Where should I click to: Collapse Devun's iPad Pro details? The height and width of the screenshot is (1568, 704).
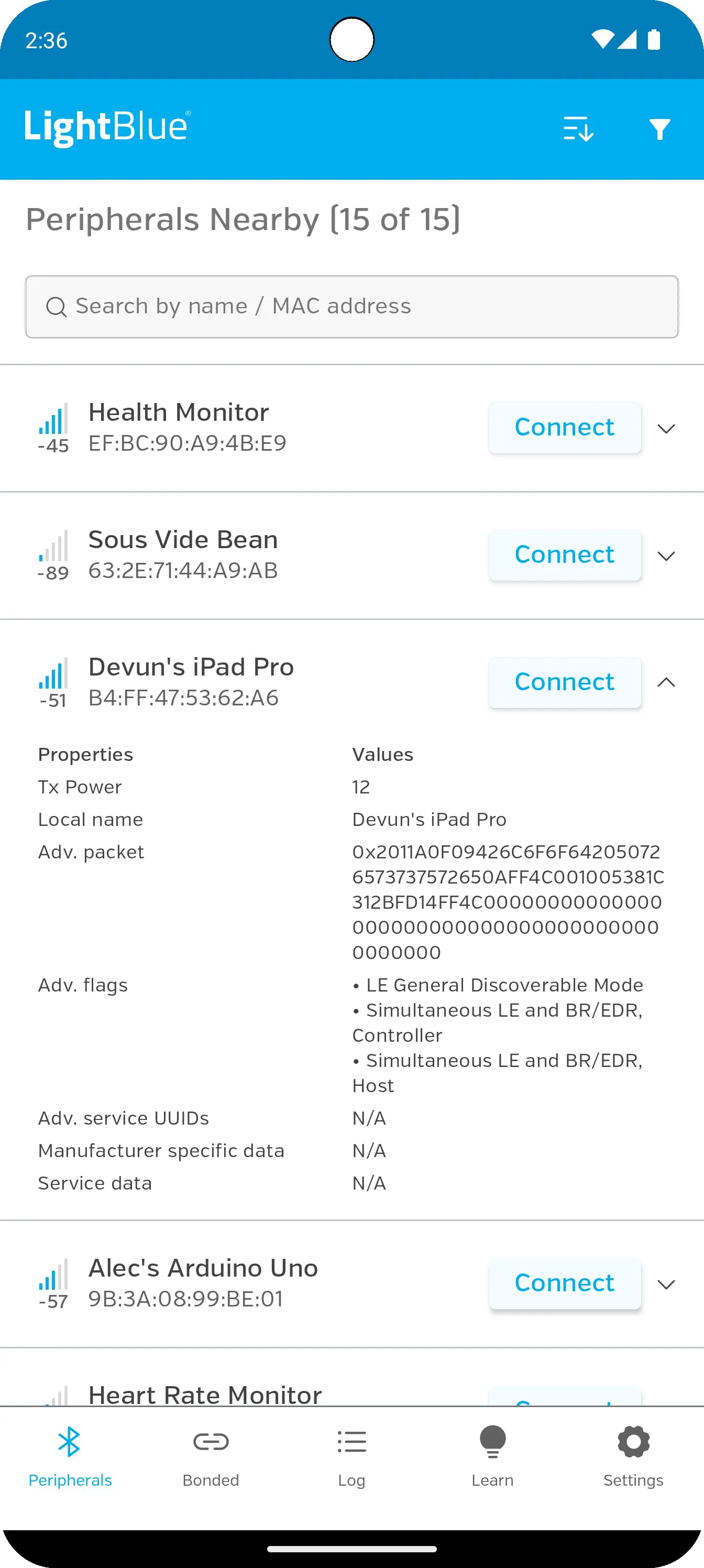point(666,683)
